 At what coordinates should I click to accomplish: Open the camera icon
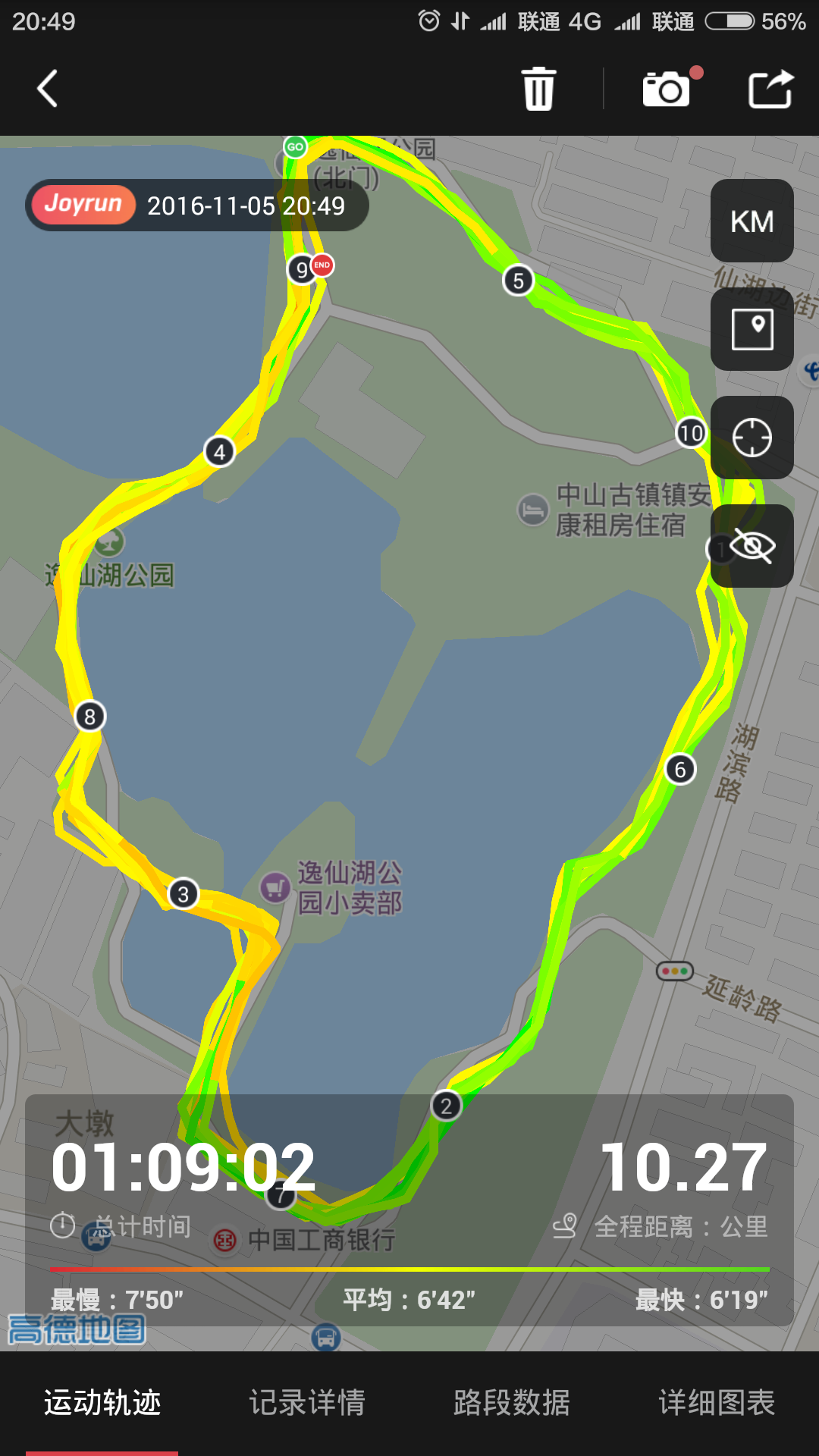point(668,89)
